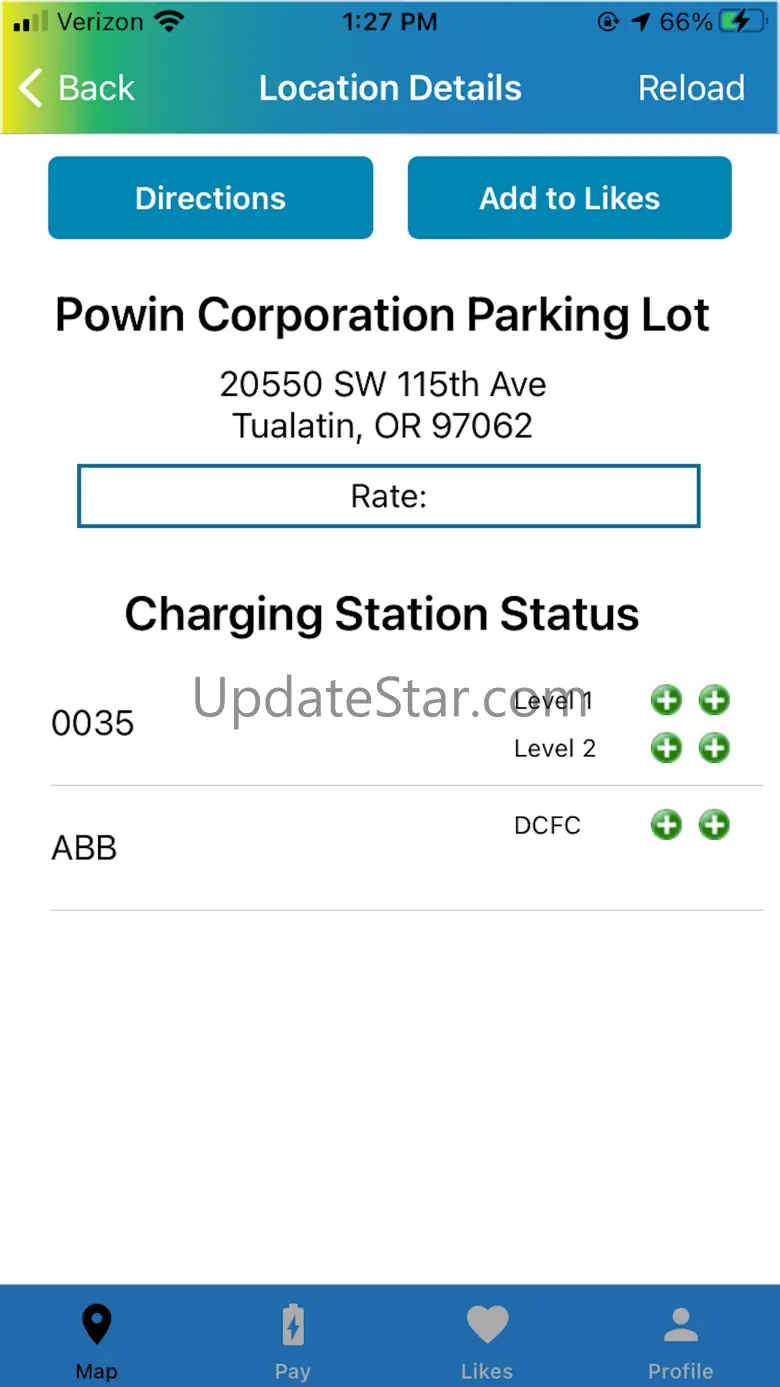Go to the Profile tab

[x=680, y=1341]
